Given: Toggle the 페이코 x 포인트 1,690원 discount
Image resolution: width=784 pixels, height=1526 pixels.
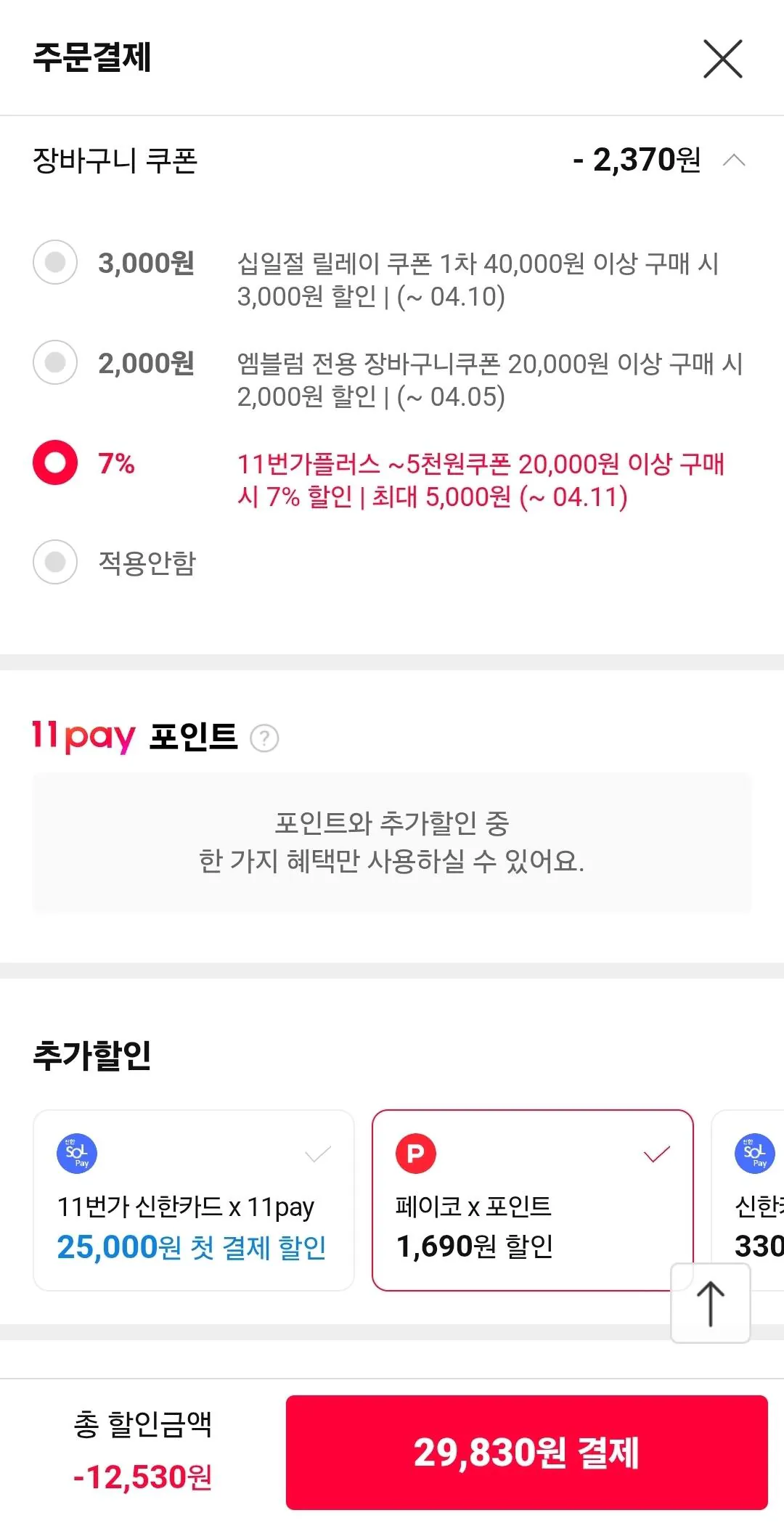Looking at the screenshot, I should coord(531,1200).
